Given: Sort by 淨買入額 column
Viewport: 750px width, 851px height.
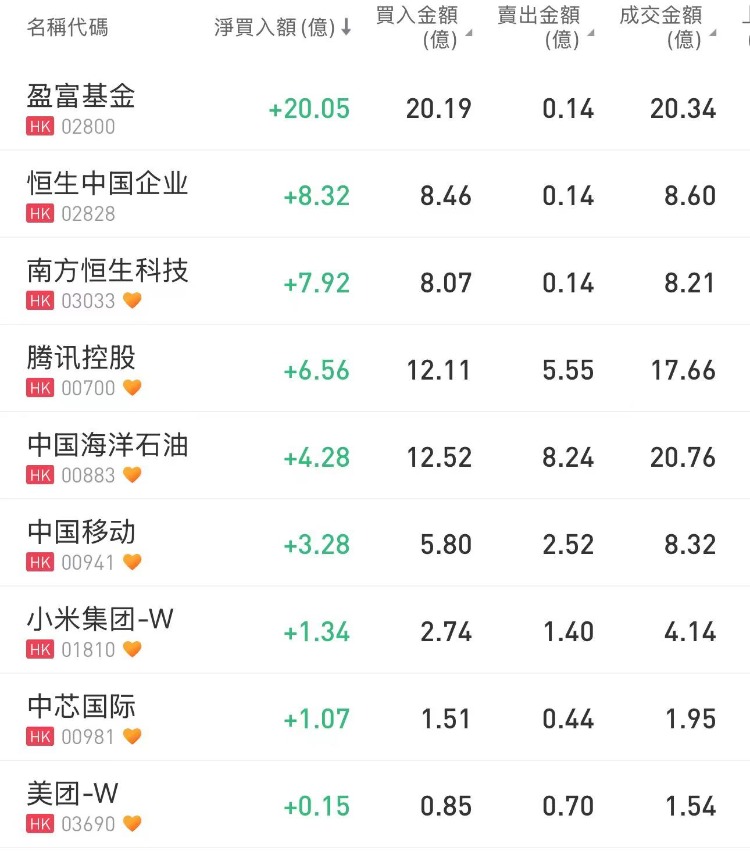Looking at the screenshot, I should click(x=283, y=28).
